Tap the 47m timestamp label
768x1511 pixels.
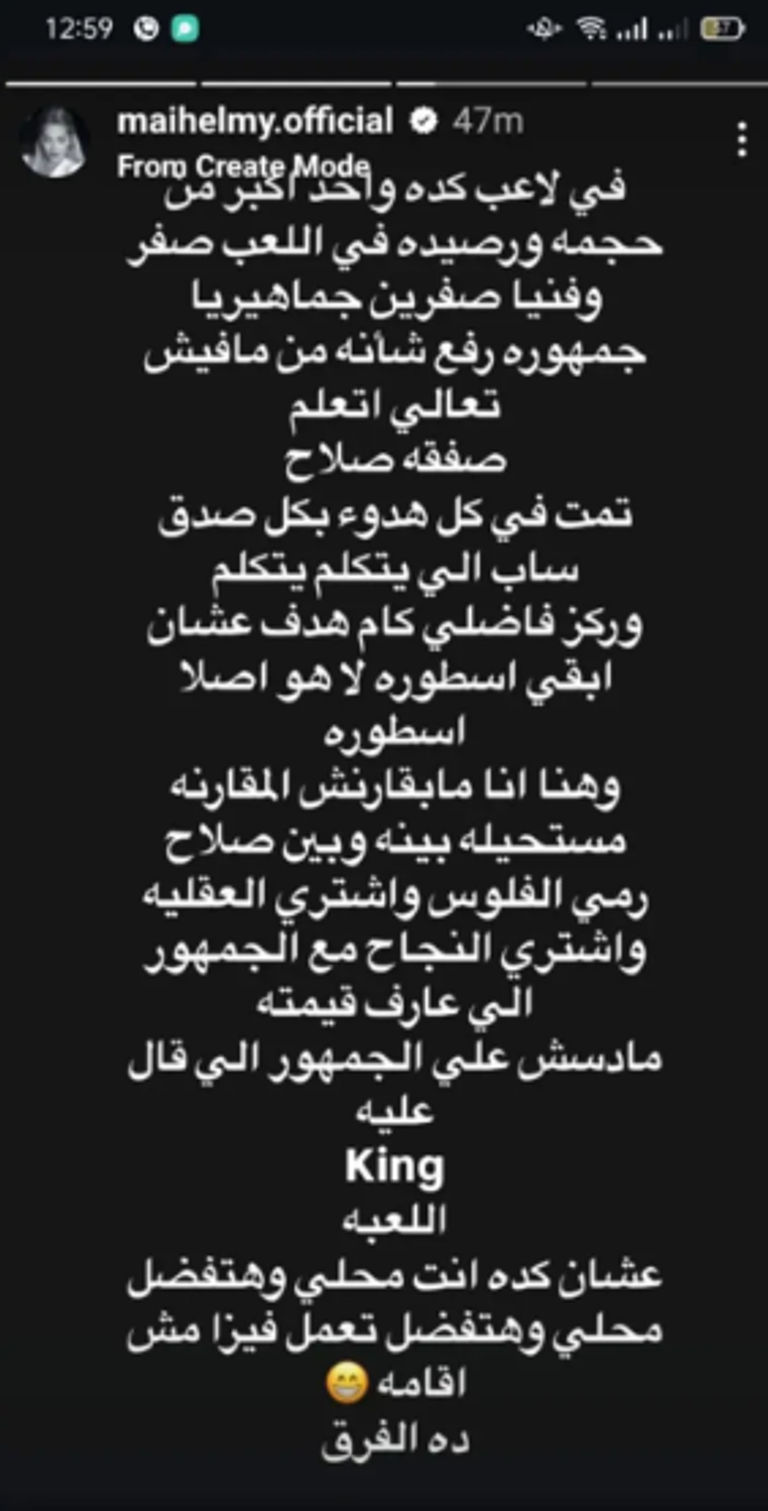[487, 122]
